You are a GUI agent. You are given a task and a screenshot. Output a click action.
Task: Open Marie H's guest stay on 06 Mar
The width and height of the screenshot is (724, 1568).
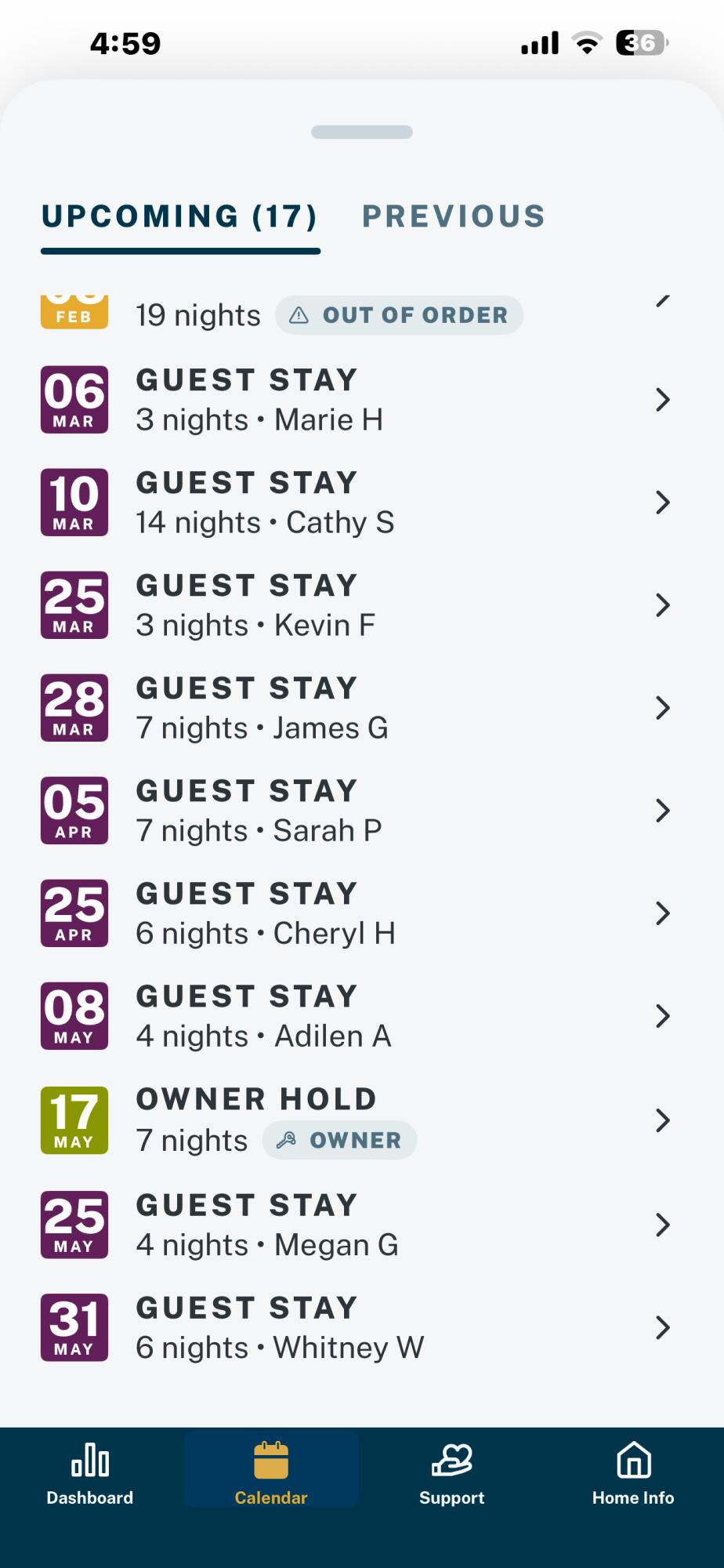[x=360, y=400]
